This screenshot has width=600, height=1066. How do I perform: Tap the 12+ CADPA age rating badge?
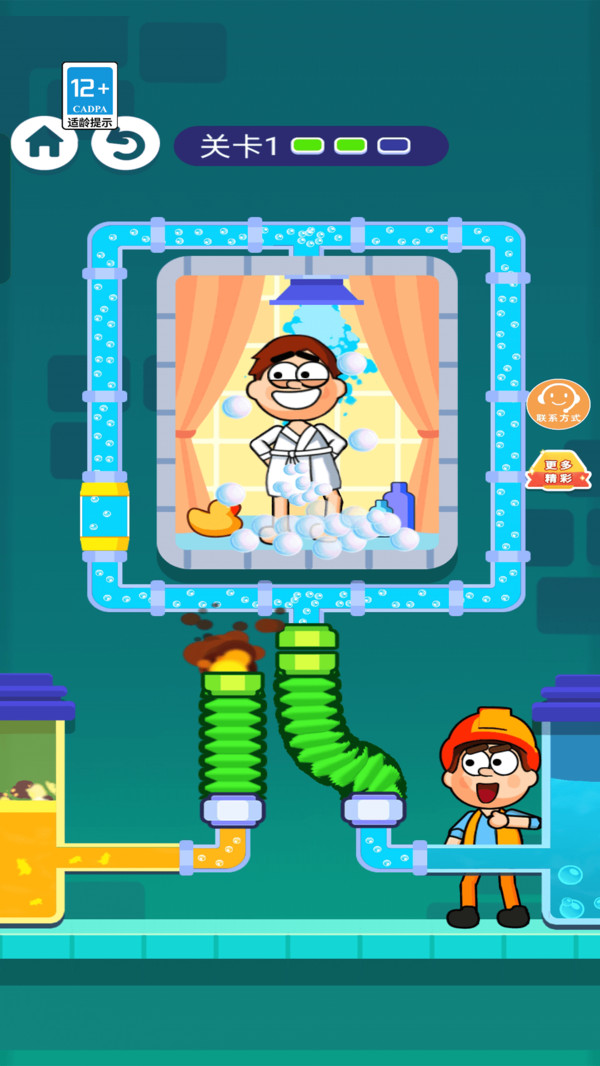(x=90, y=95)
